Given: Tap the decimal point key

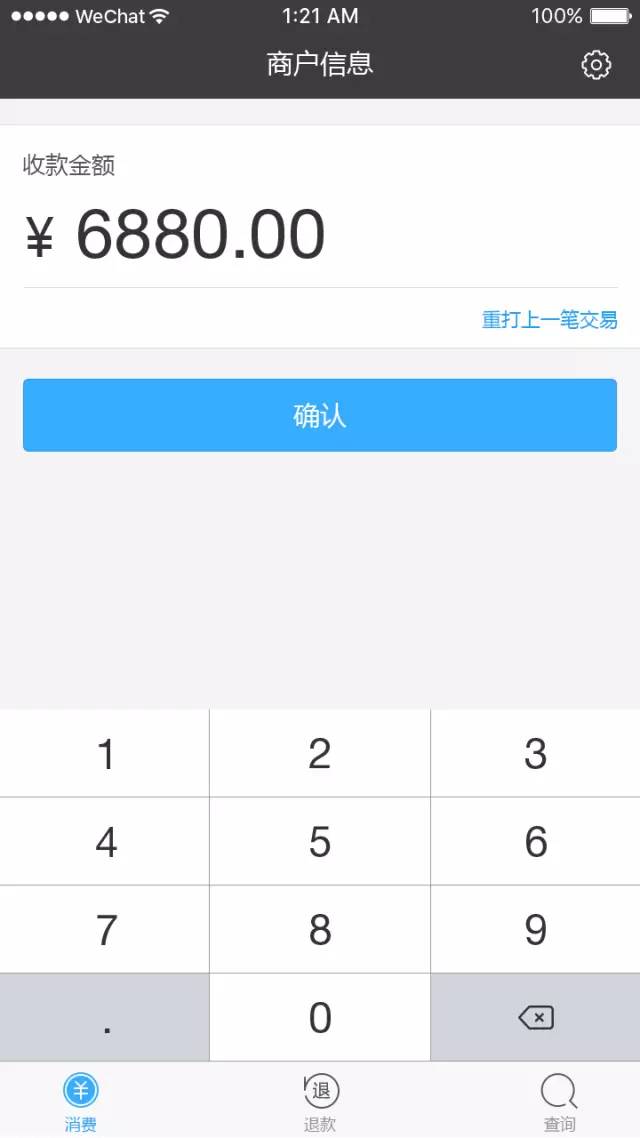Looking at the screenshot, I should coord(104,1018).
